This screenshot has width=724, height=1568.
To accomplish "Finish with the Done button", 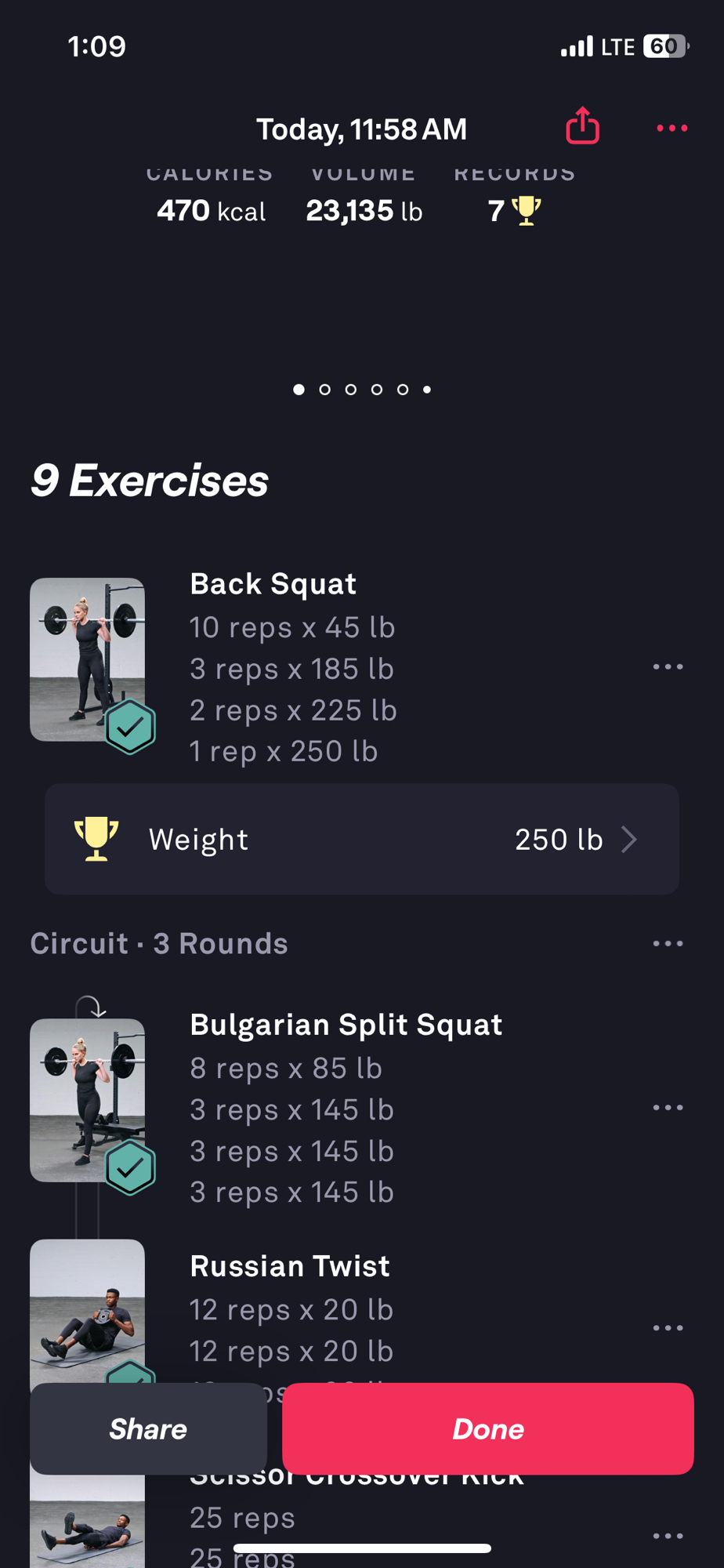I will [x=487, y=1428].
